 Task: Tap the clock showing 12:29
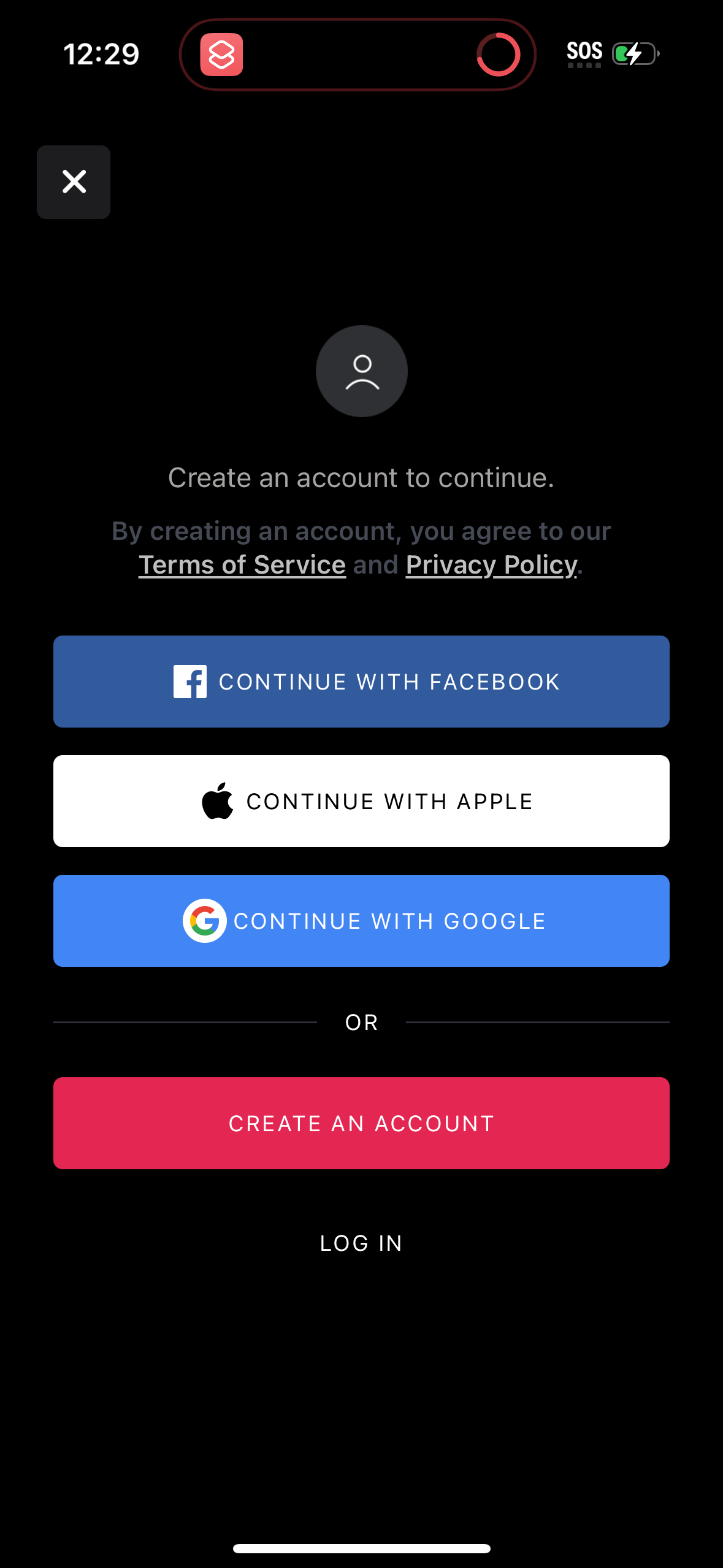(102, 54)
